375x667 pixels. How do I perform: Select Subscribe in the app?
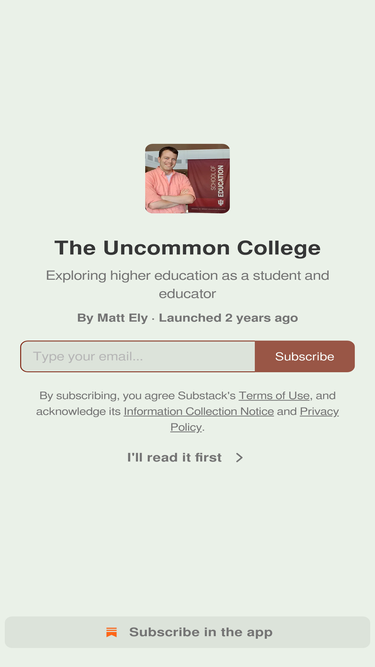click(188, 632)
